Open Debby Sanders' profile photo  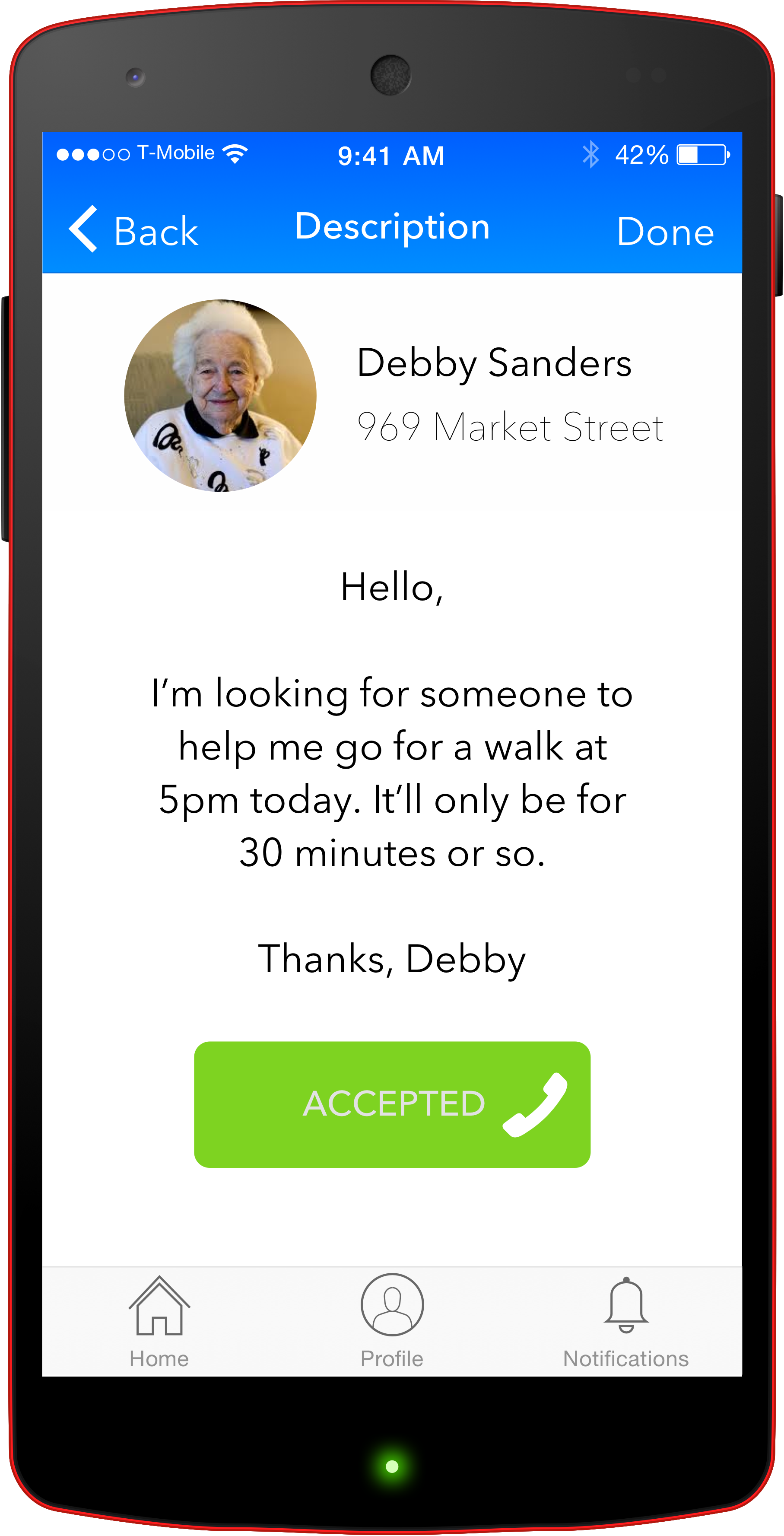[x=220, y=395]
